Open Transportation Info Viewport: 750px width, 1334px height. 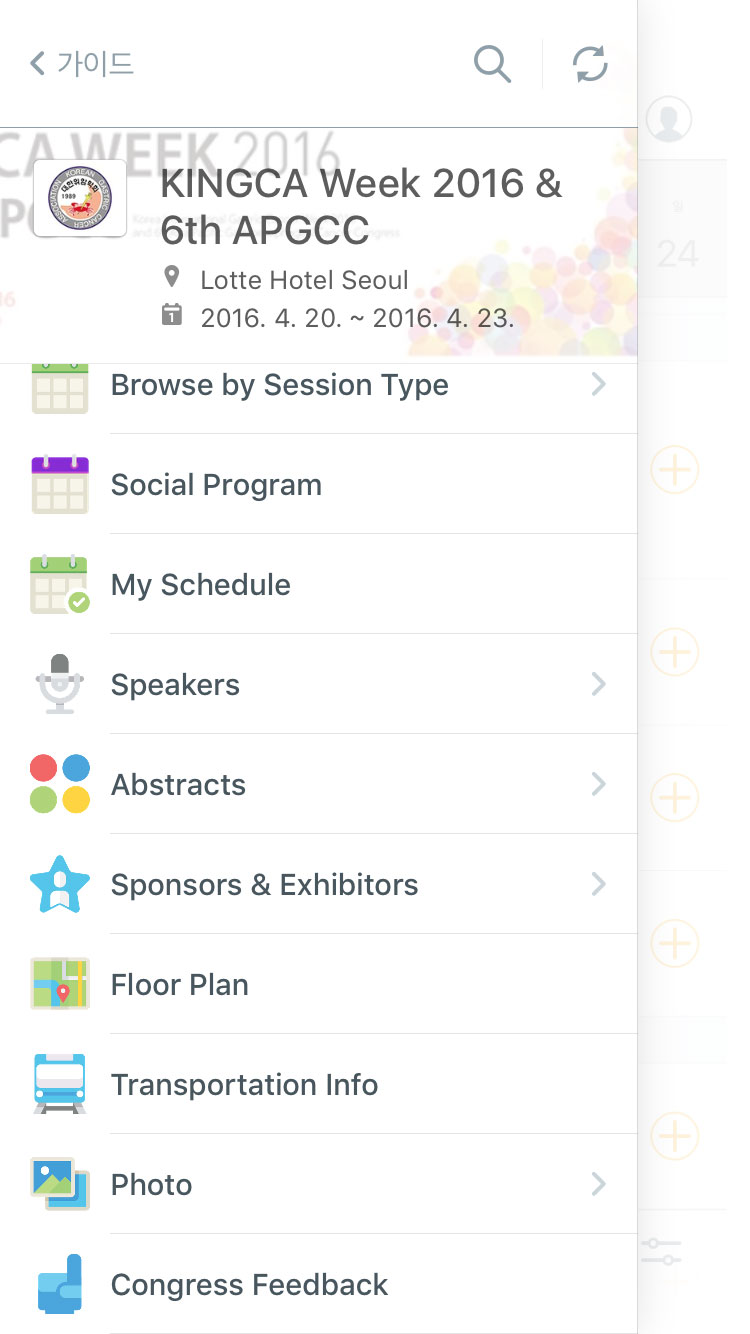(x=319, y=1084)
